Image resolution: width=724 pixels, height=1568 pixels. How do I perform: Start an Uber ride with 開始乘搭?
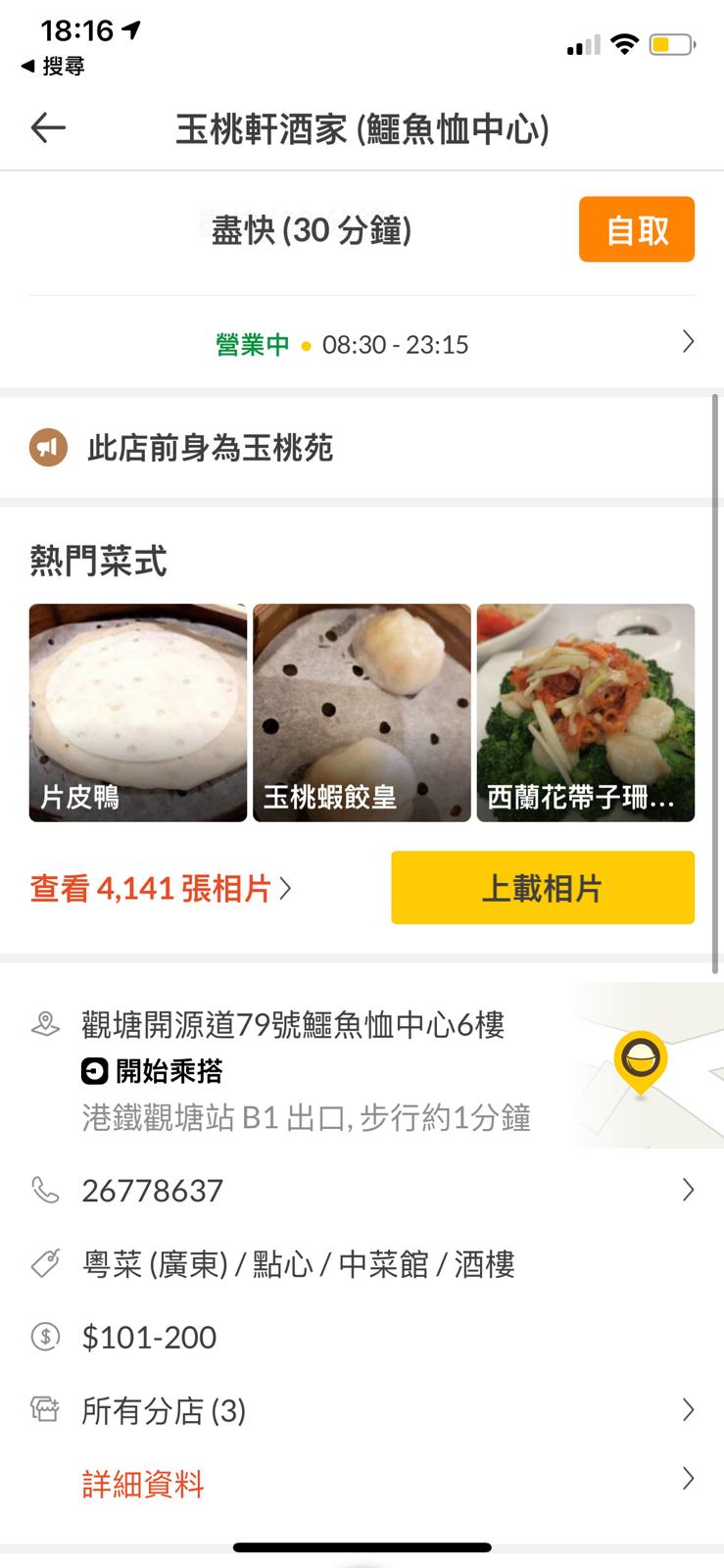(x=152, y=1071)
